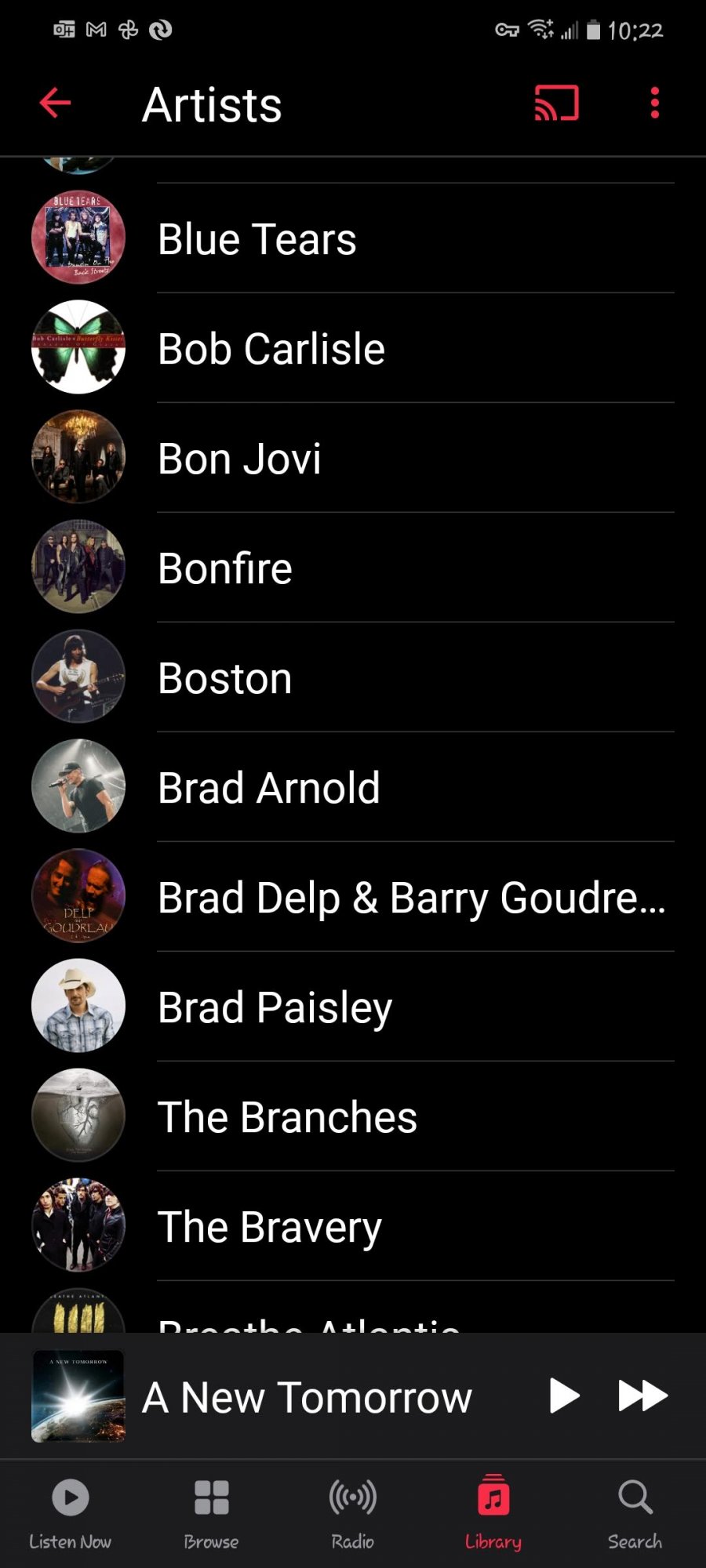The height and width of the screenshot is (1568, 706).
Task: Play A New Tomorrow in the mini player
Action: click(564, 1396)
